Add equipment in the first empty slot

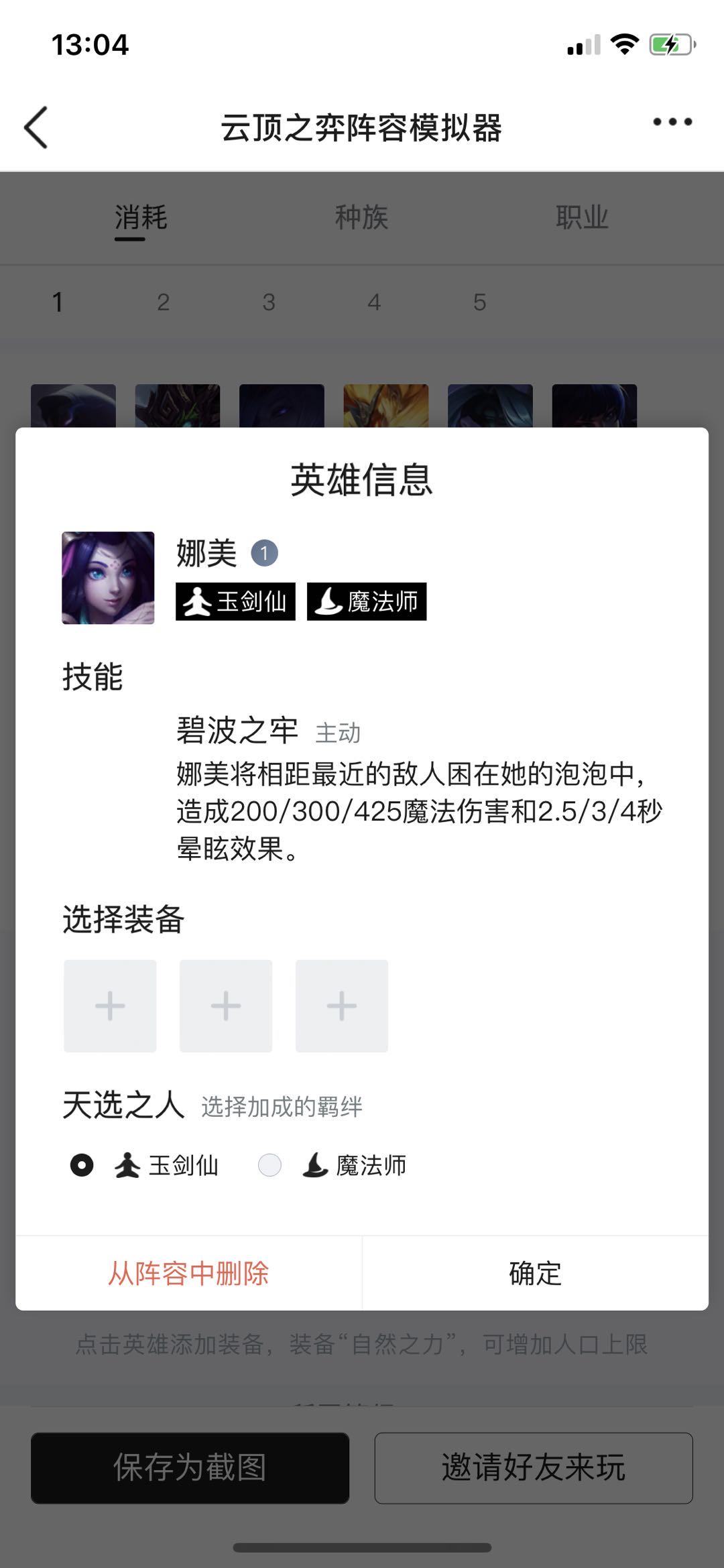click(x=110, y=1006)
